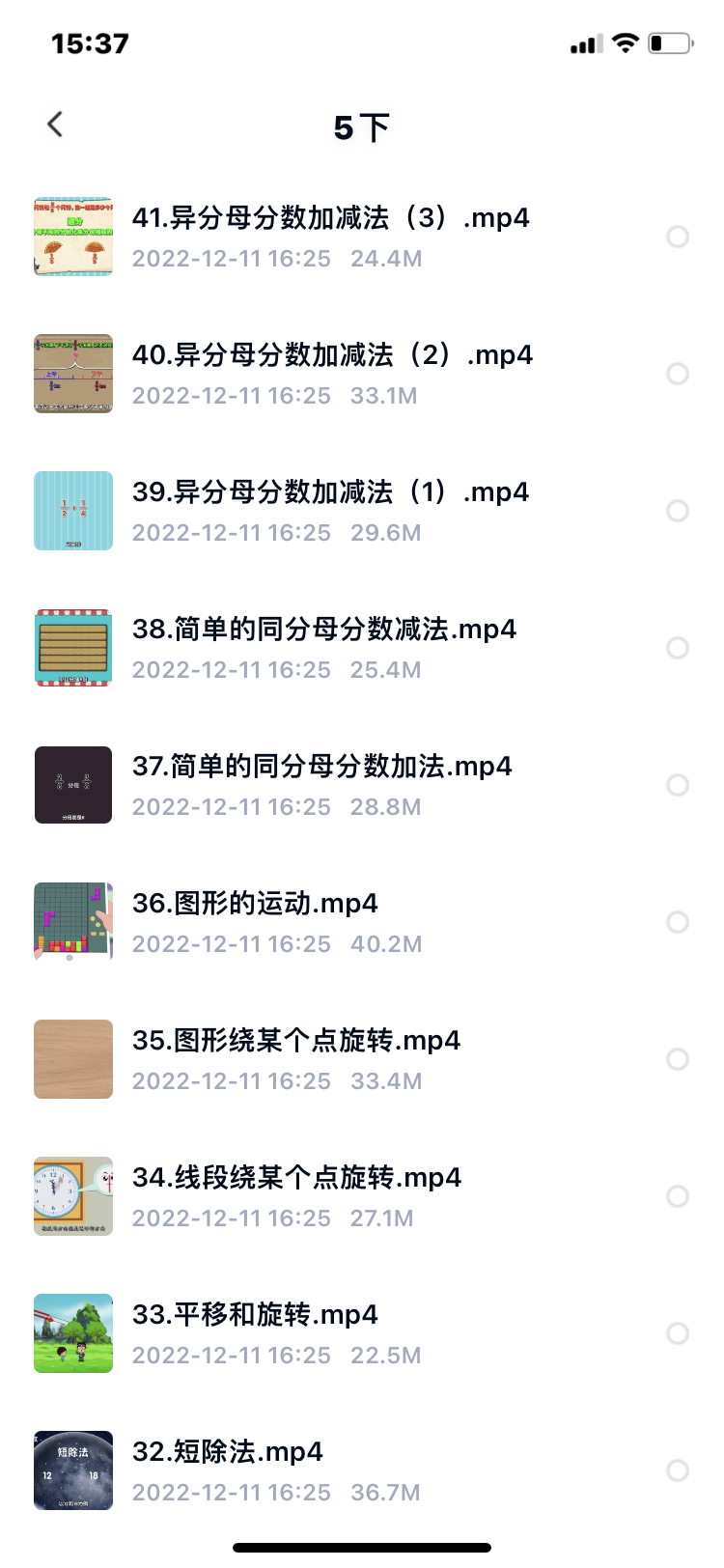Tap the circle beside 37.简单的同分母分数加法.mp4
This screenshot has height=1568, width=724.
click(678, 785)
